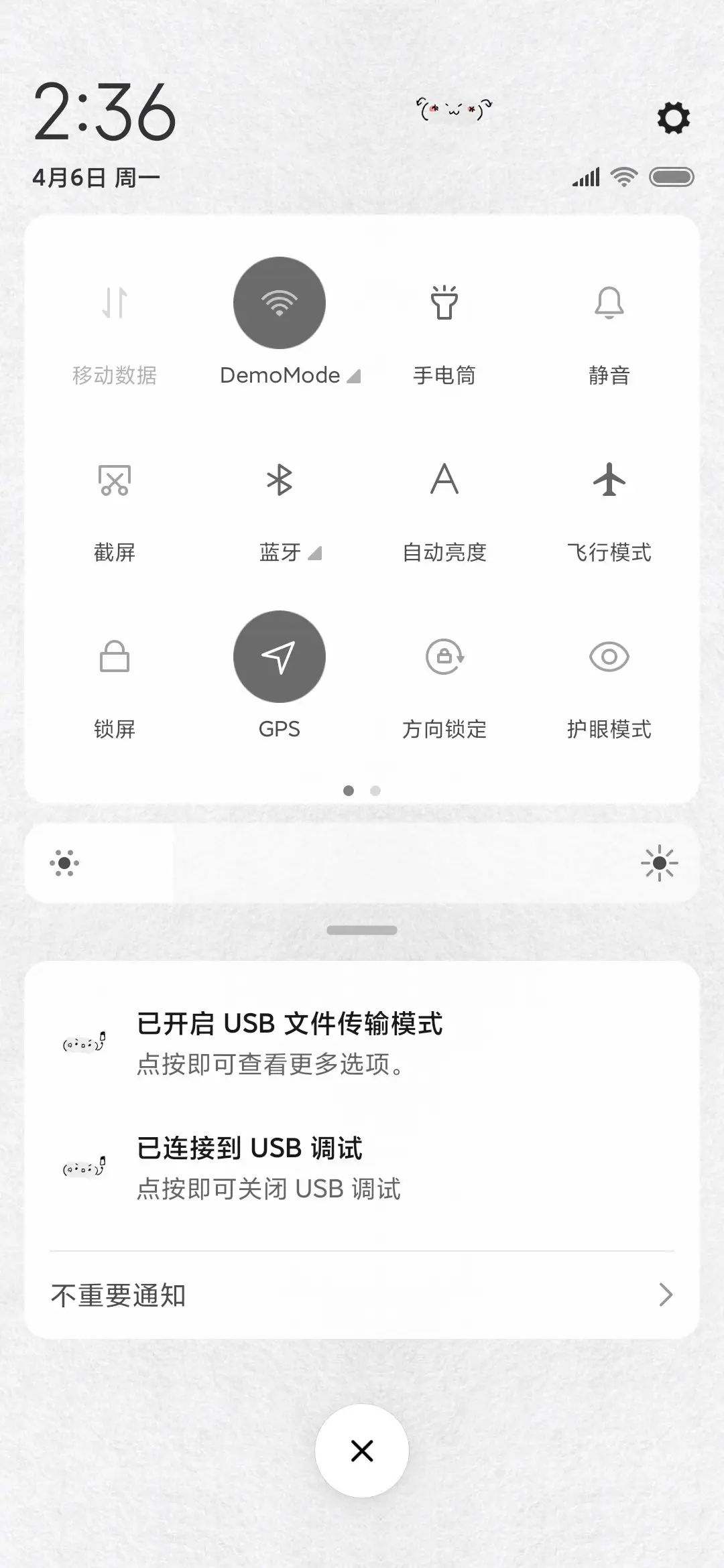Adjust the brightness slider
This screenshot has height=1568, width=724.
coord(362,864)
